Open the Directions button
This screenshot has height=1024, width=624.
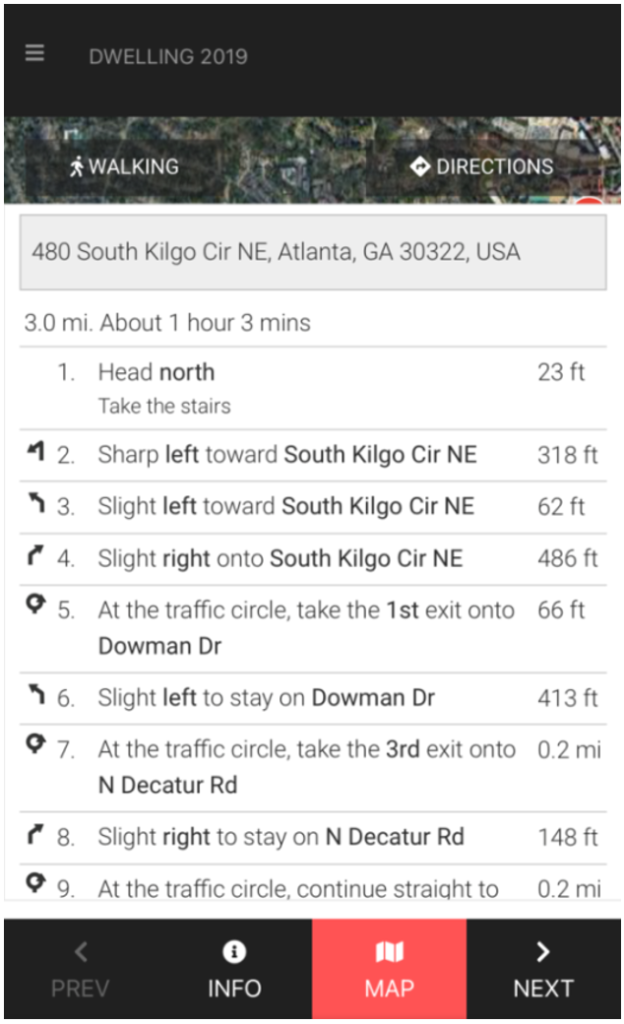click(482, 167)
